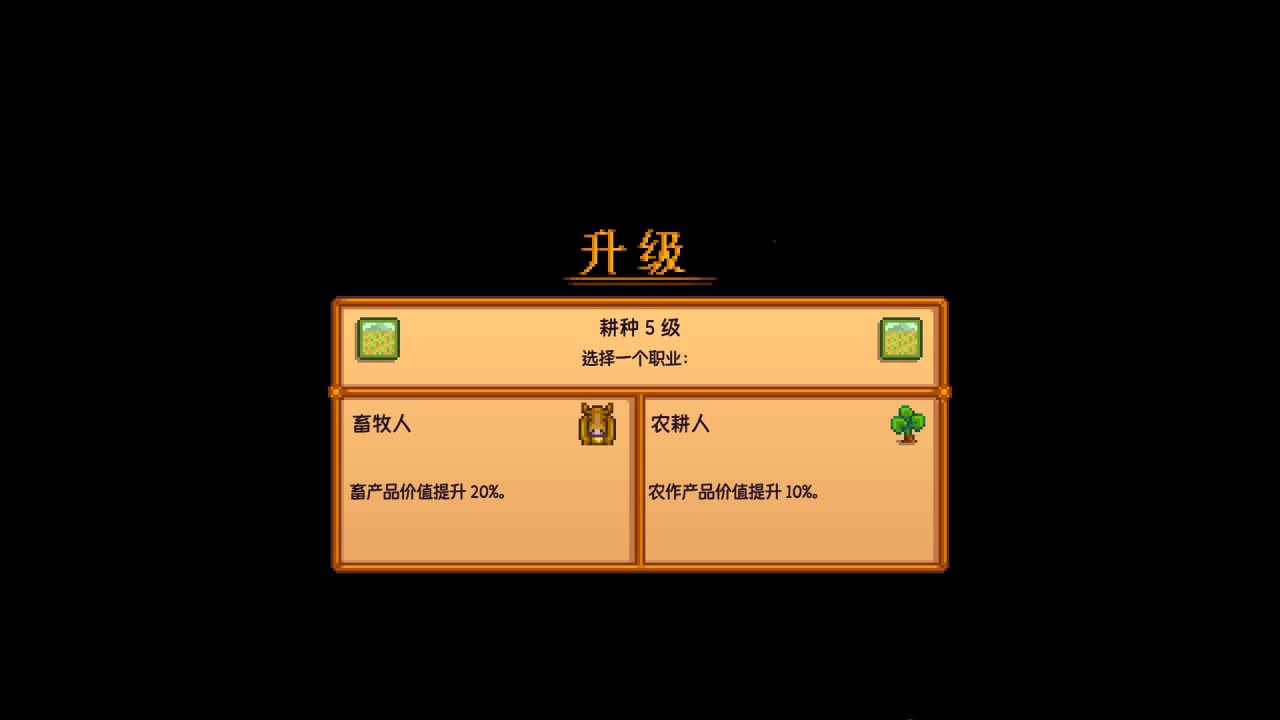Image resolution: width=1280 pixels, height=720 pixels.
Task: Select the 农耕人 profession card
Action: [790, 480]
